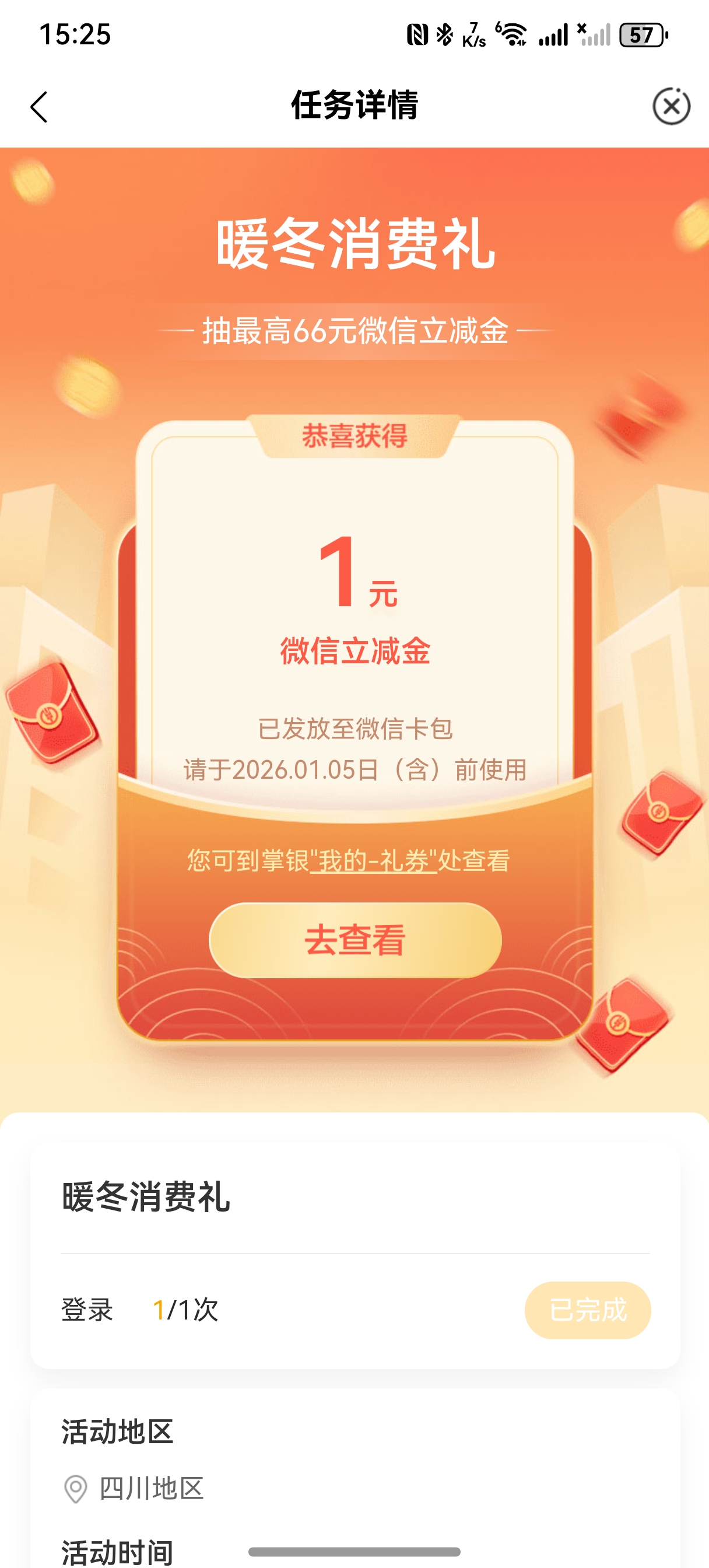This screenshot has width=709, height=1568.
Task: Close the task details page with the X
Action: tap(670, 104)
